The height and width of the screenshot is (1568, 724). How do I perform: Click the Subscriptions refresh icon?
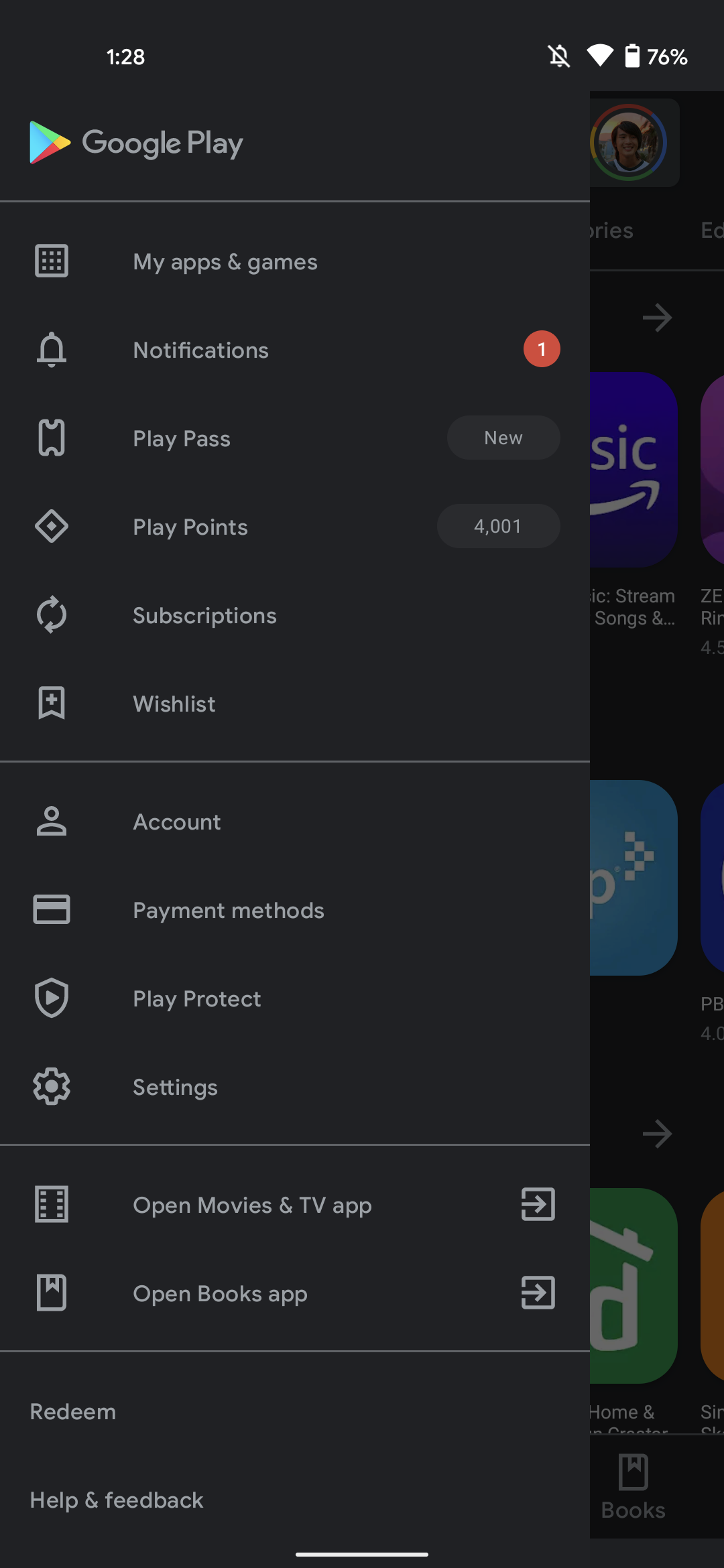click(x=51, y=615)
